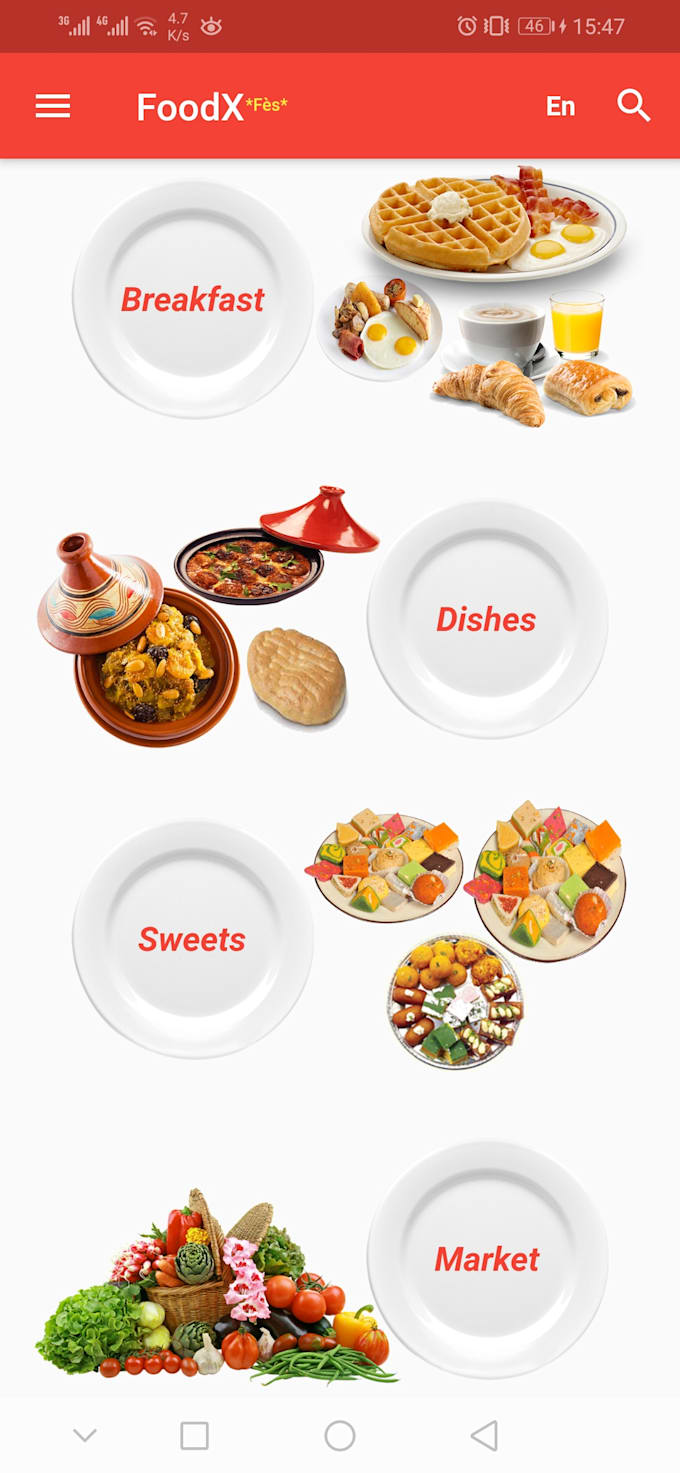The image size is (680, 1473).
Task: Go to home via the circle button
Action: point(340,1436)
